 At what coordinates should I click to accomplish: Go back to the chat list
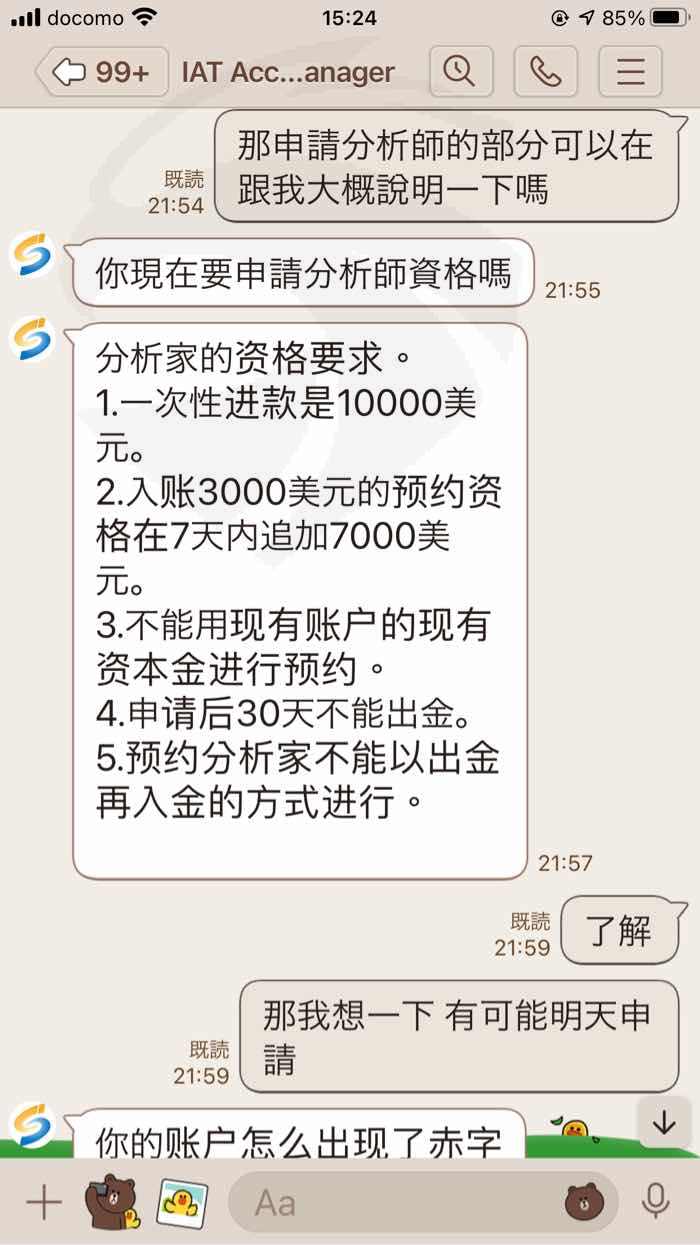[100, 72]
